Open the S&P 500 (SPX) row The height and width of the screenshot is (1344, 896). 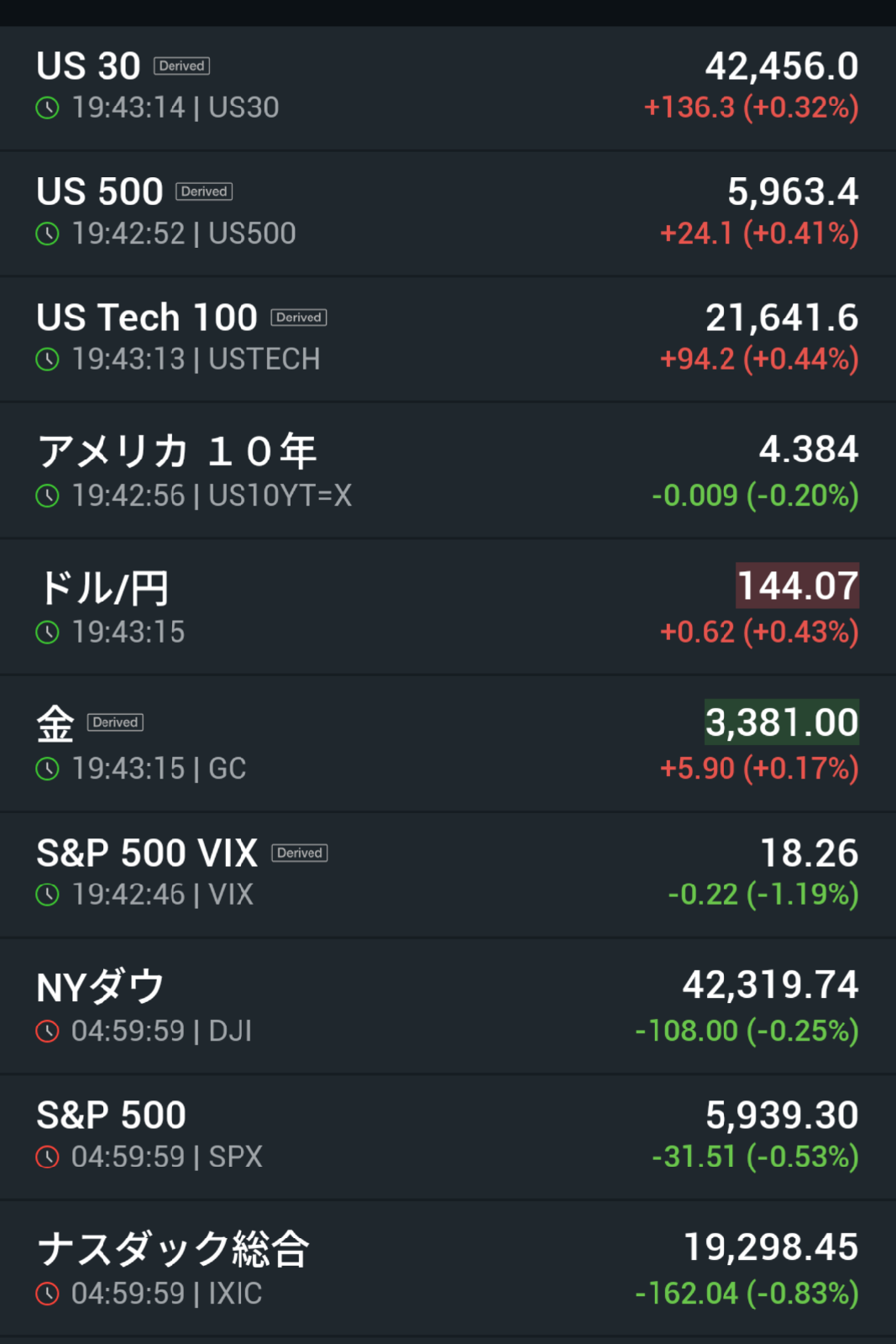tap(448, 1136)
